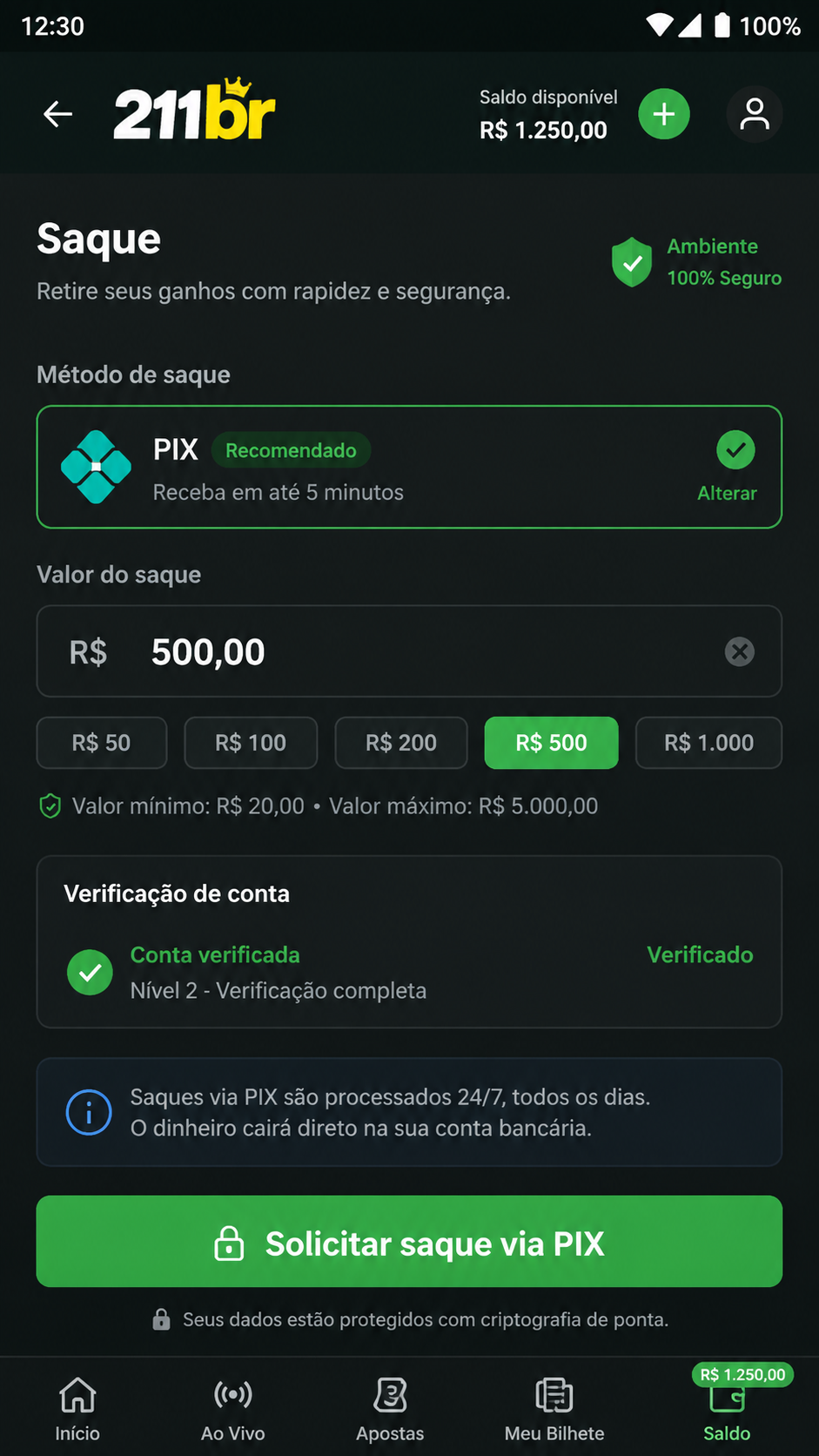
Task: Open the Meu Bilhete tab
Action: coord(554,1410)
